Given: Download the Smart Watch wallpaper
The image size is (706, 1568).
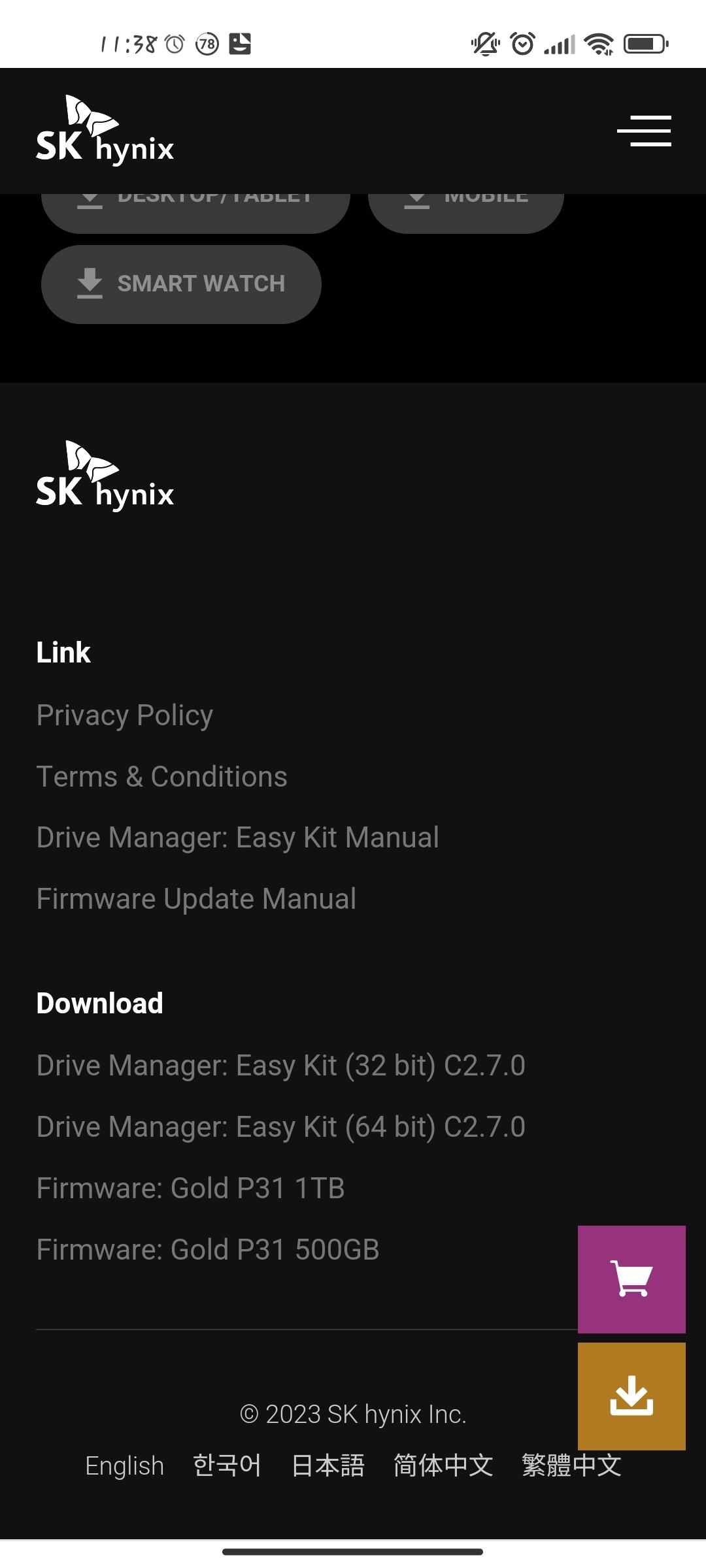Looking at the screenshot, I should coord(181,284).
